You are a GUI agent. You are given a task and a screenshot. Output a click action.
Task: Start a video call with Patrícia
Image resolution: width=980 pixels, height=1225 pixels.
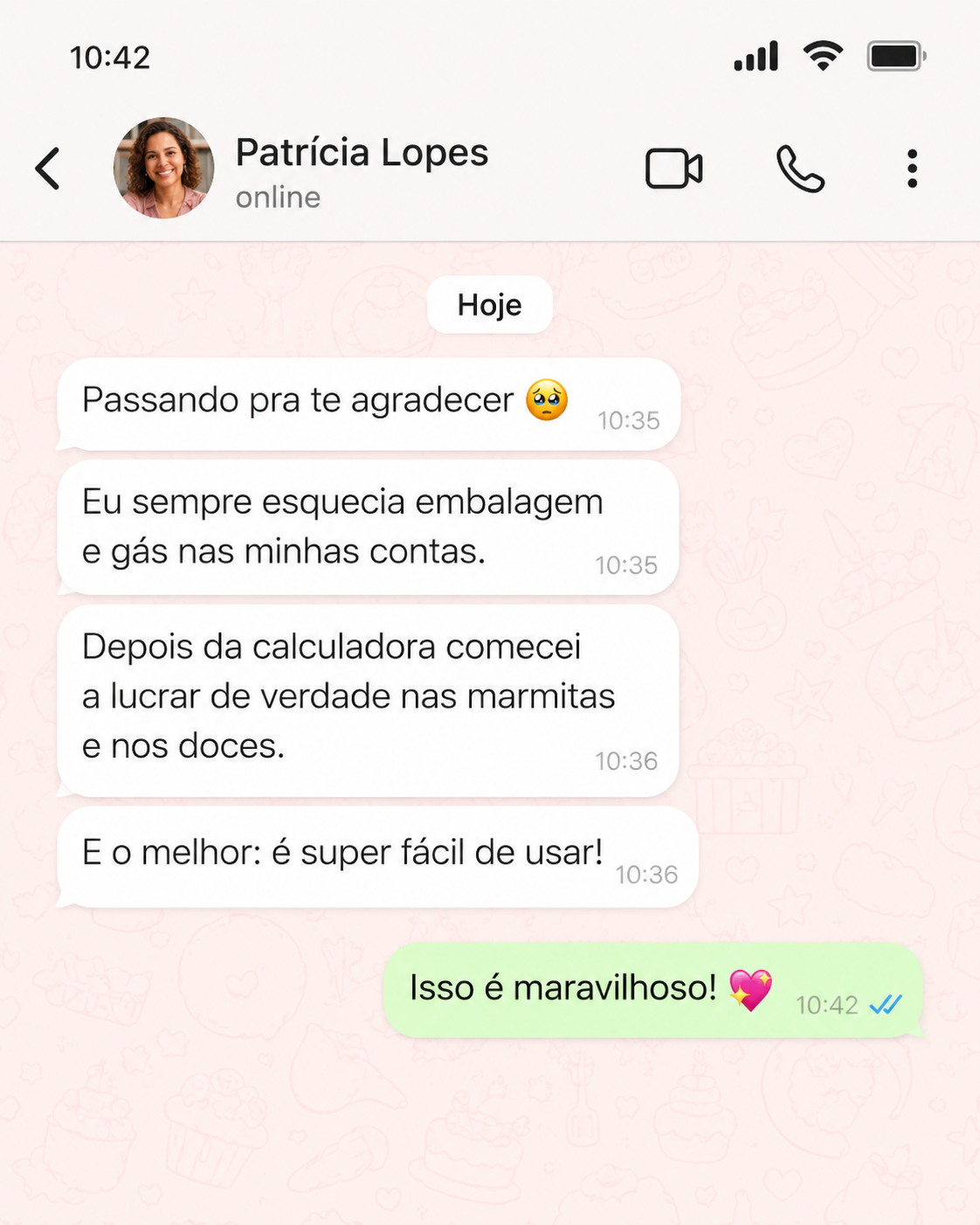673,169
